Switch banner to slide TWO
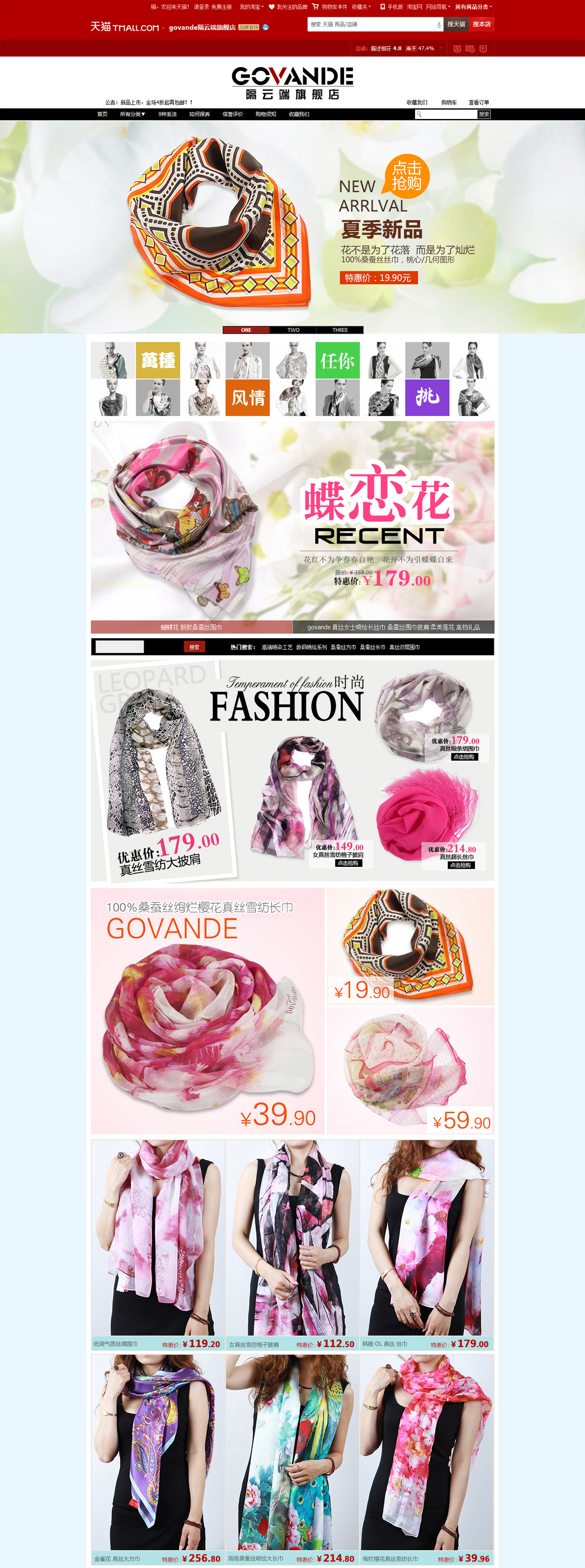Image resolution: width=585 pixels, height=1568 pixels. [x=293, y=330]
